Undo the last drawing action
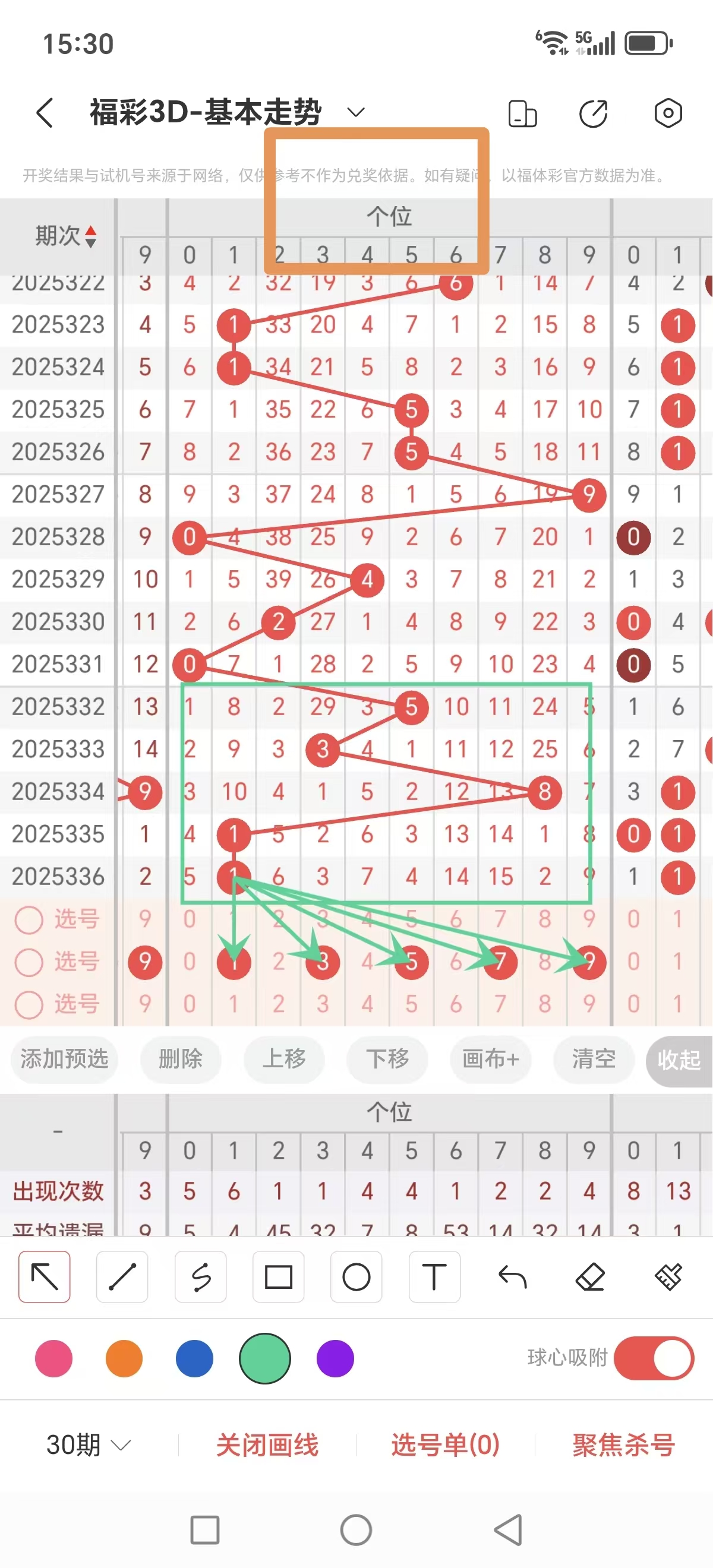713x1568 pixels. click(x=512, y=1277)
